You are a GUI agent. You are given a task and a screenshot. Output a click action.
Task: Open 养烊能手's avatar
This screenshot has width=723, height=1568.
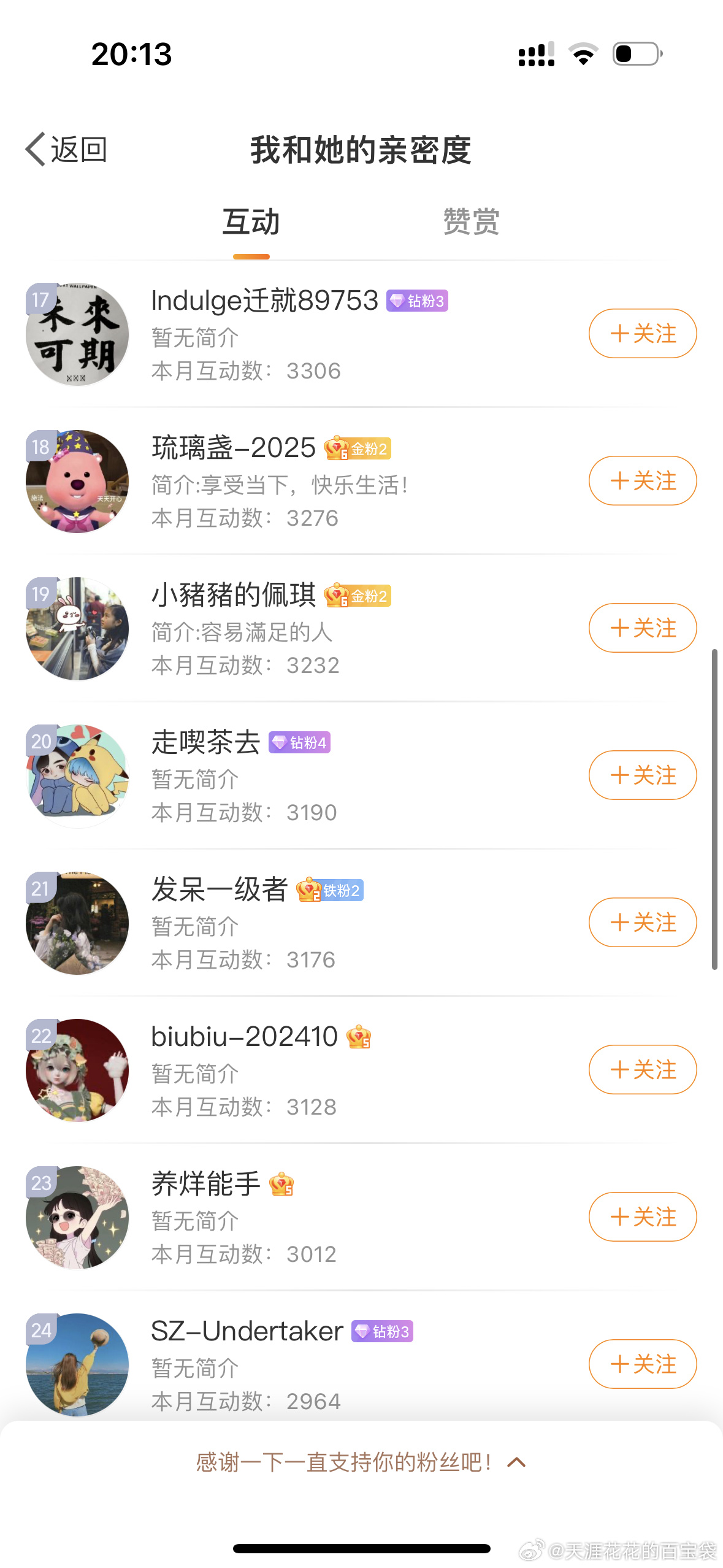77,1218
